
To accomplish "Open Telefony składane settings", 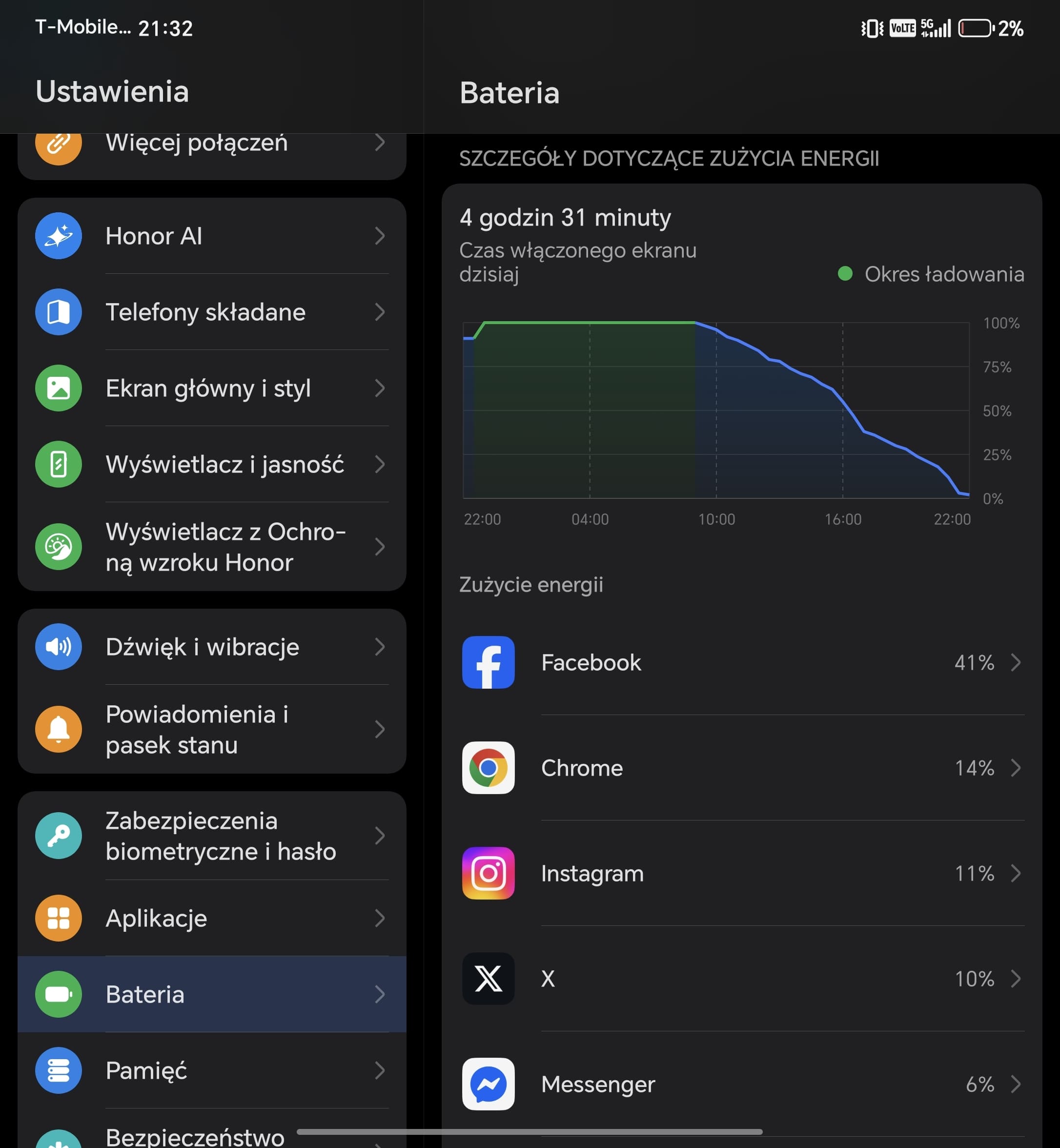I will coord(211,312).
